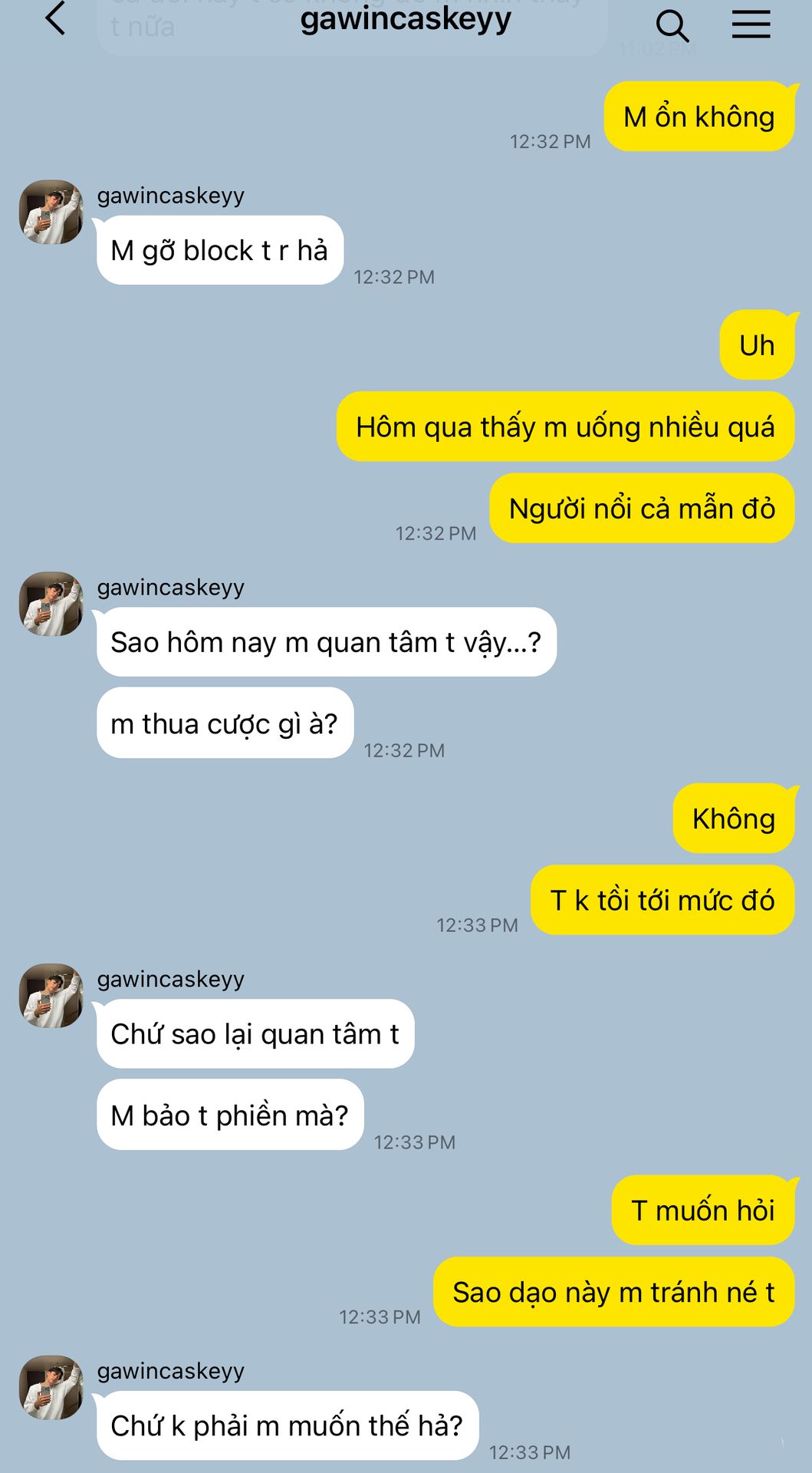
Task: Open avatar beside 'Chứ k phải m muốn thế hả?'
Action: pos(51,1387)
